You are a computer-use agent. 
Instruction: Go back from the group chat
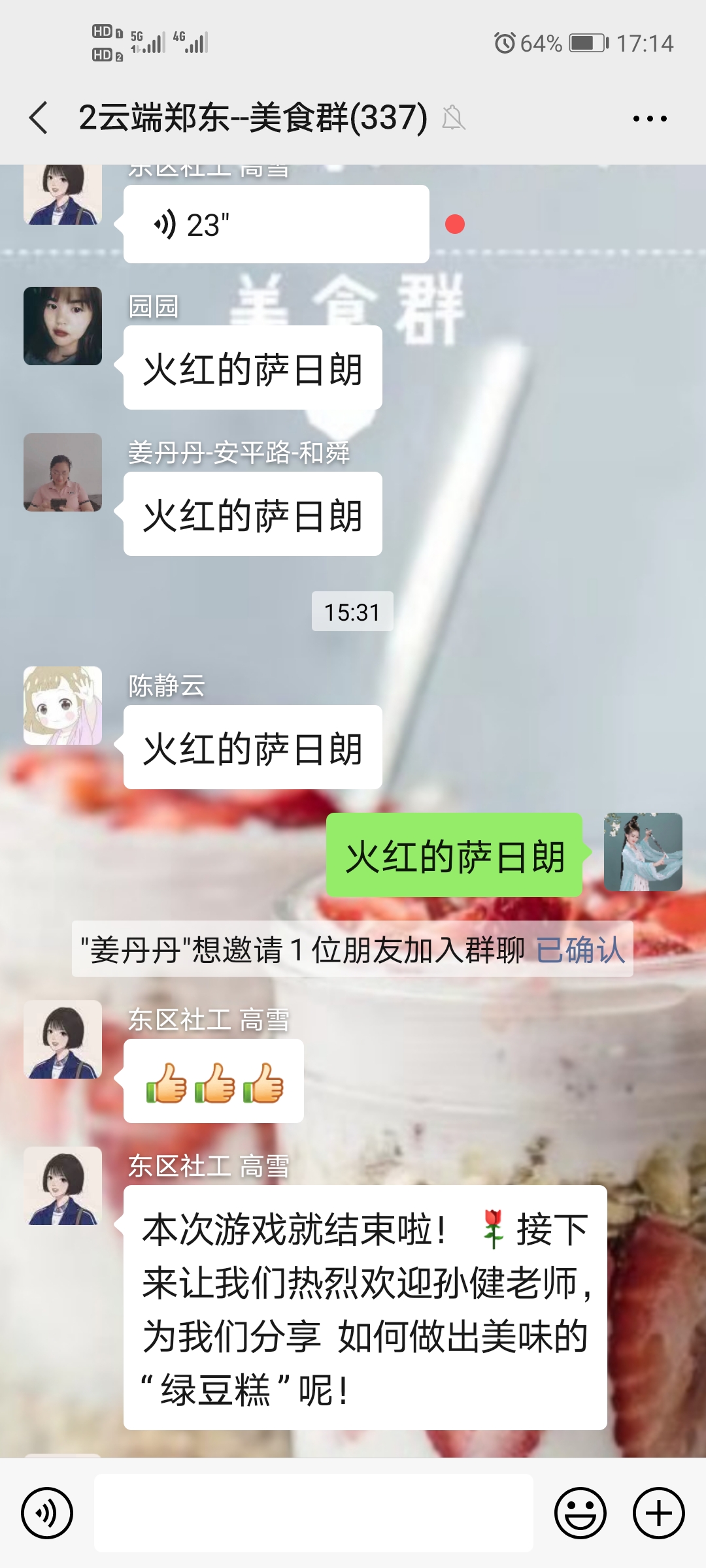click(39, 118)
